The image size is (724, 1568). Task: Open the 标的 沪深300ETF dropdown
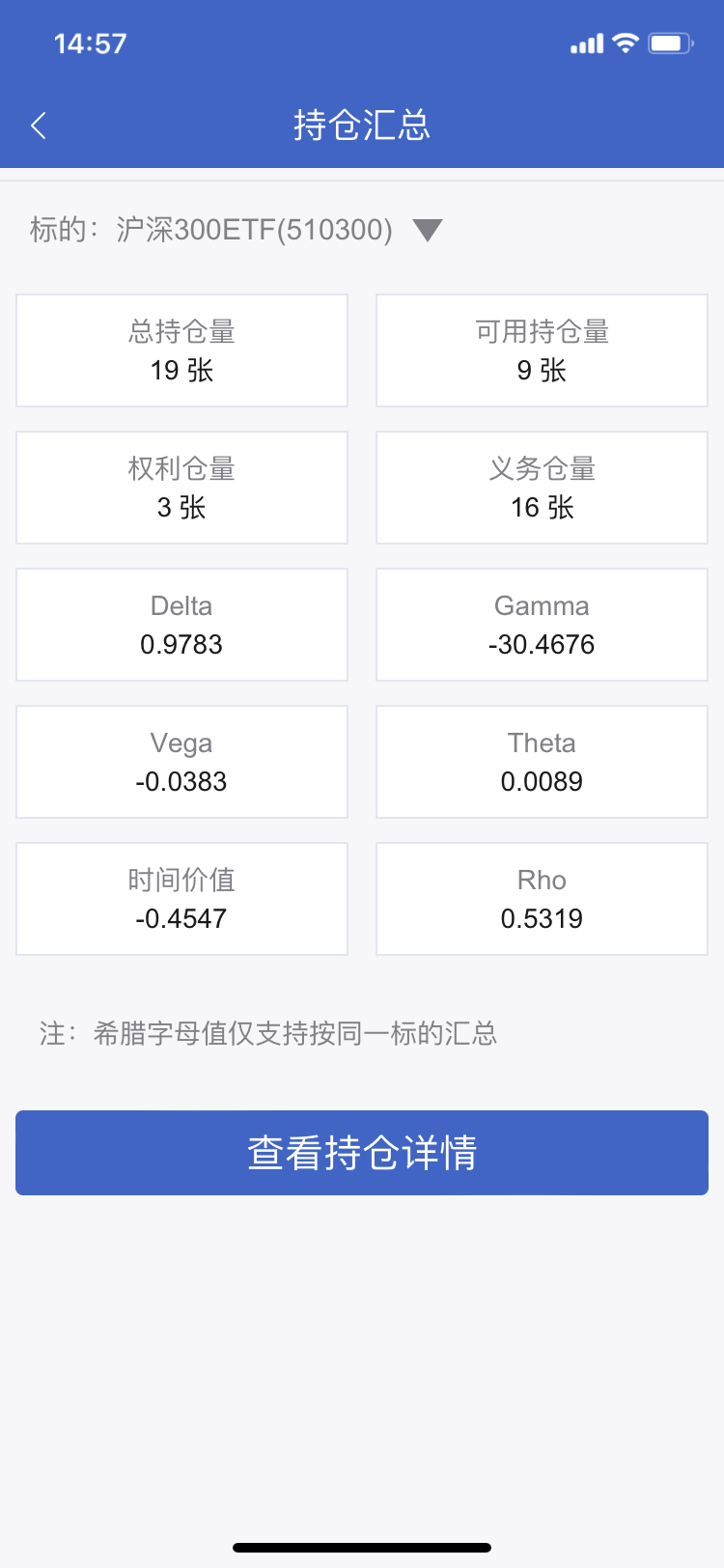(427, 230)
